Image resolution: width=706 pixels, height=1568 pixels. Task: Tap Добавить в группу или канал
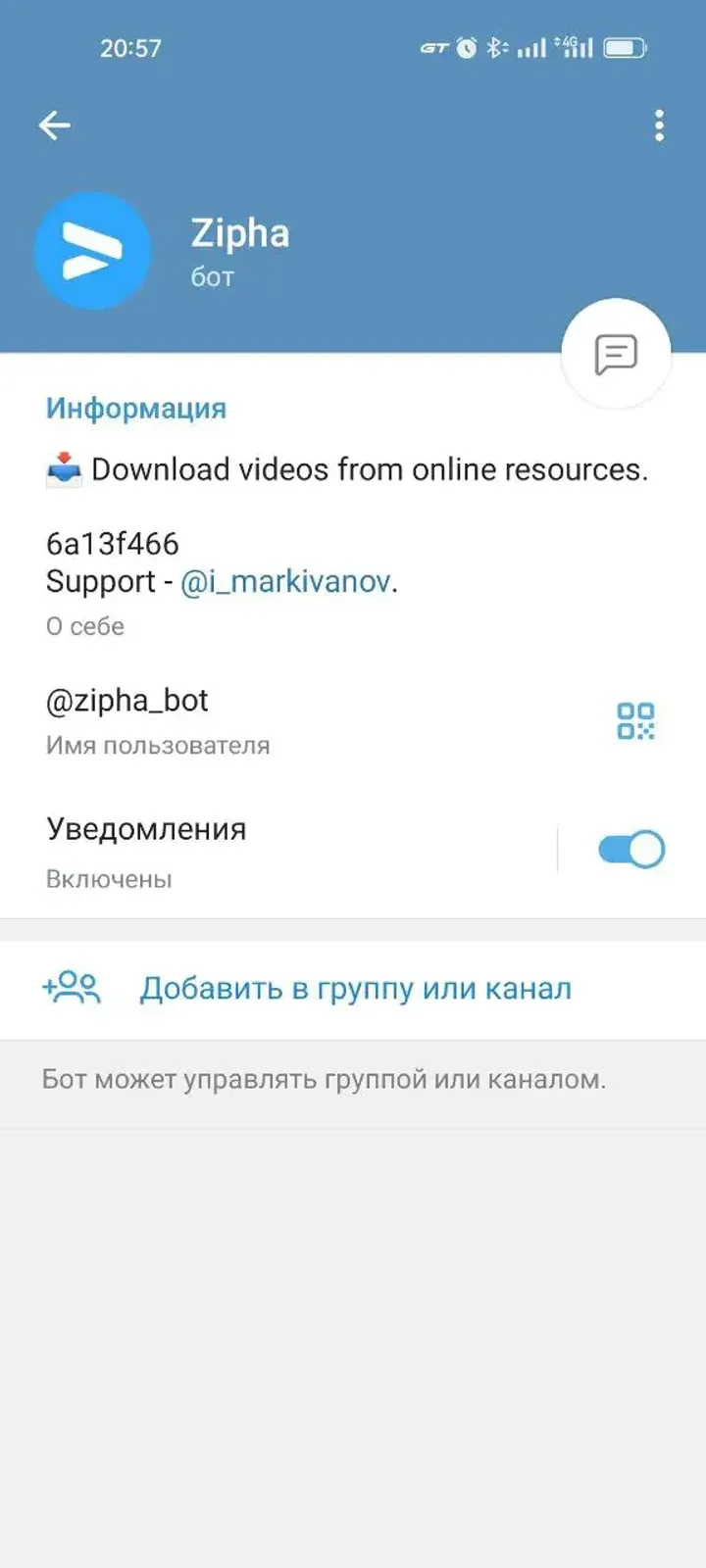356,989
